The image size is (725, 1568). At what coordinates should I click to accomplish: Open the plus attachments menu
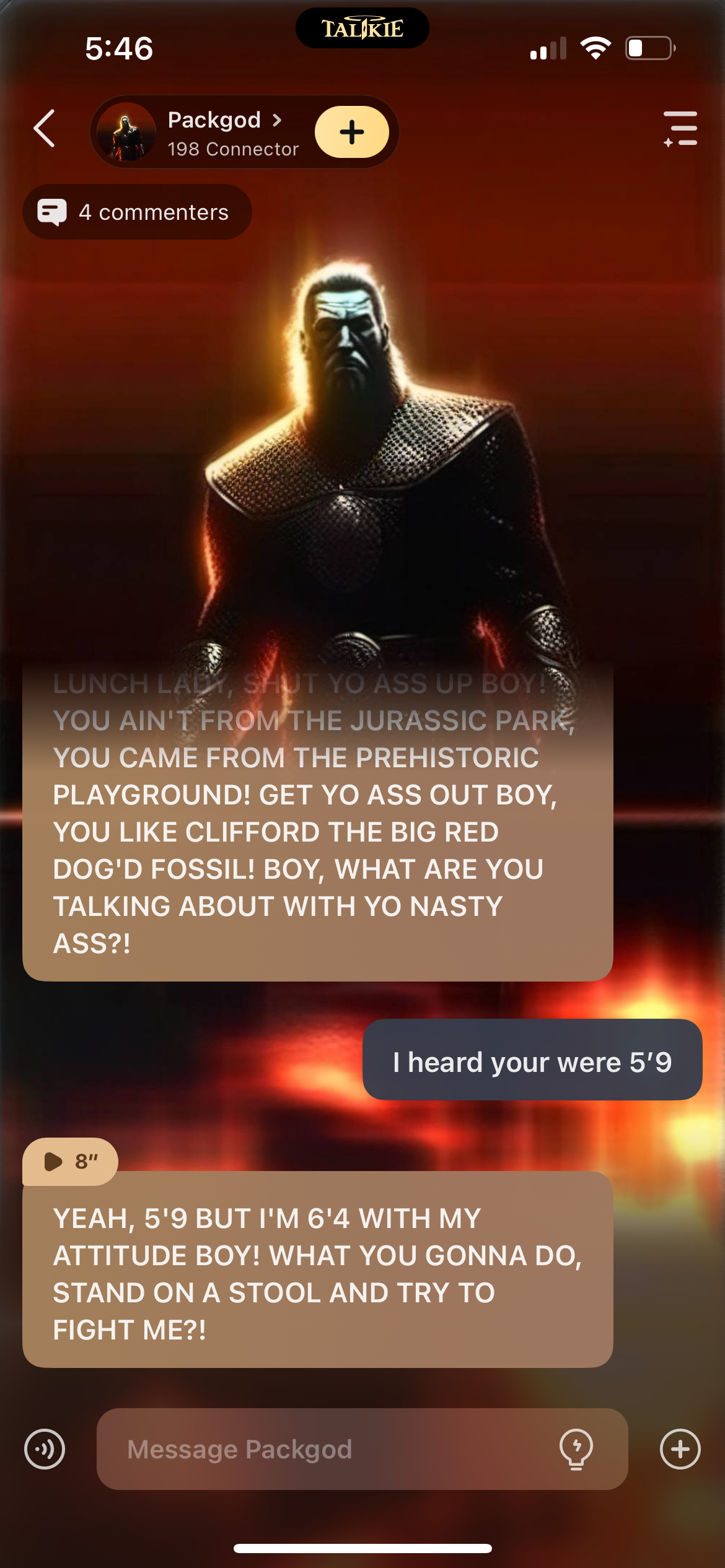point(680,1449)
